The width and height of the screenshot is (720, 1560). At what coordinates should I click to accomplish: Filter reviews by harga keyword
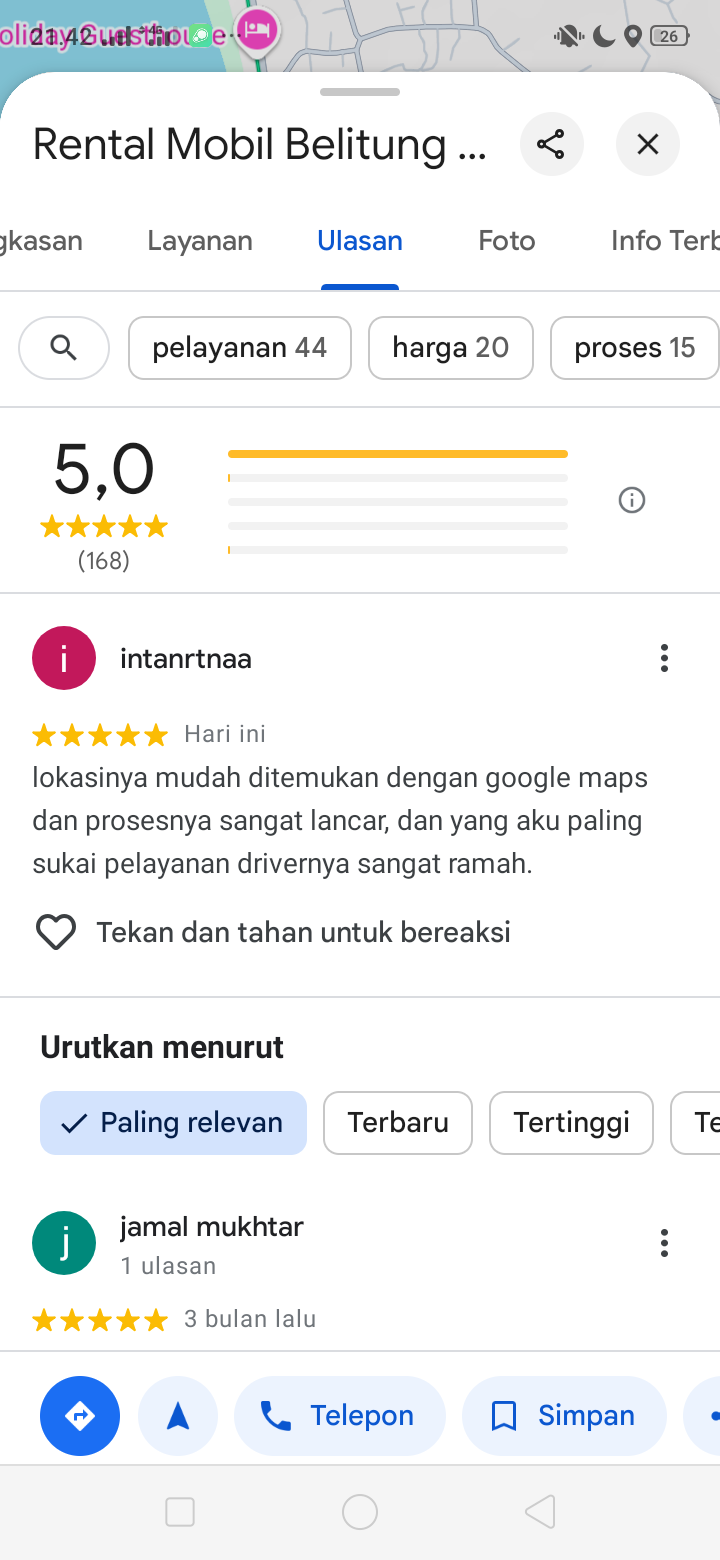(x=451, y=348)
